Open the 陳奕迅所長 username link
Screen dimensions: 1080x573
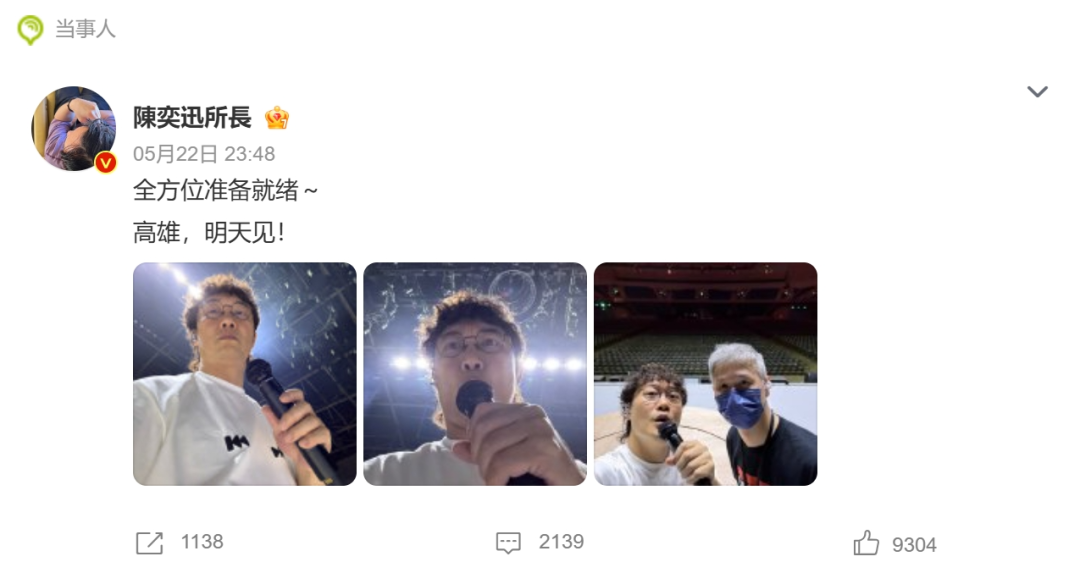coord(192,118)
